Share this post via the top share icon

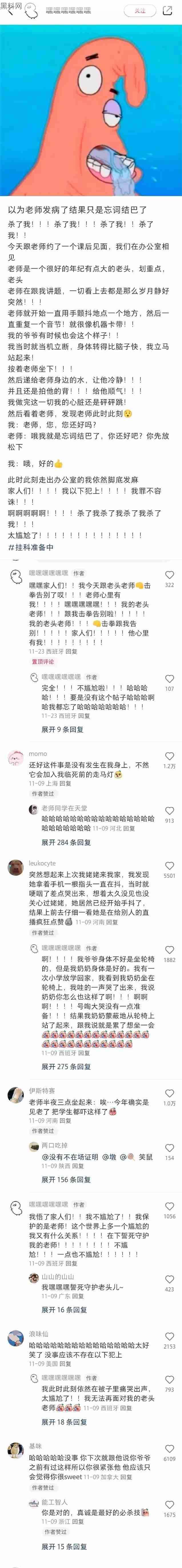[x=167, y=11]
